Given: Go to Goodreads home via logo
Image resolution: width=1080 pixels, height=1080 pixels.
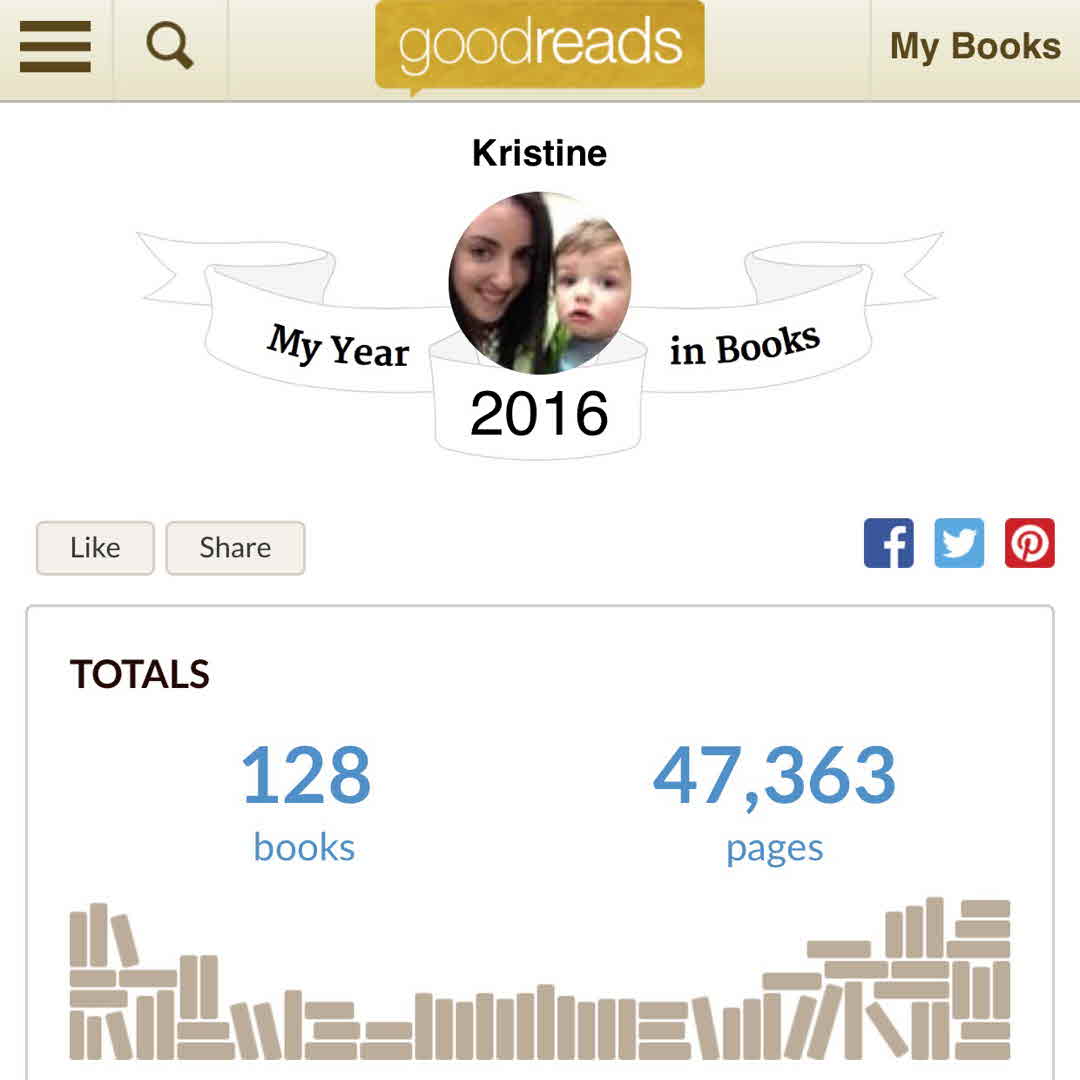Looking at the screenshot, I should click(x=540, y=45).
